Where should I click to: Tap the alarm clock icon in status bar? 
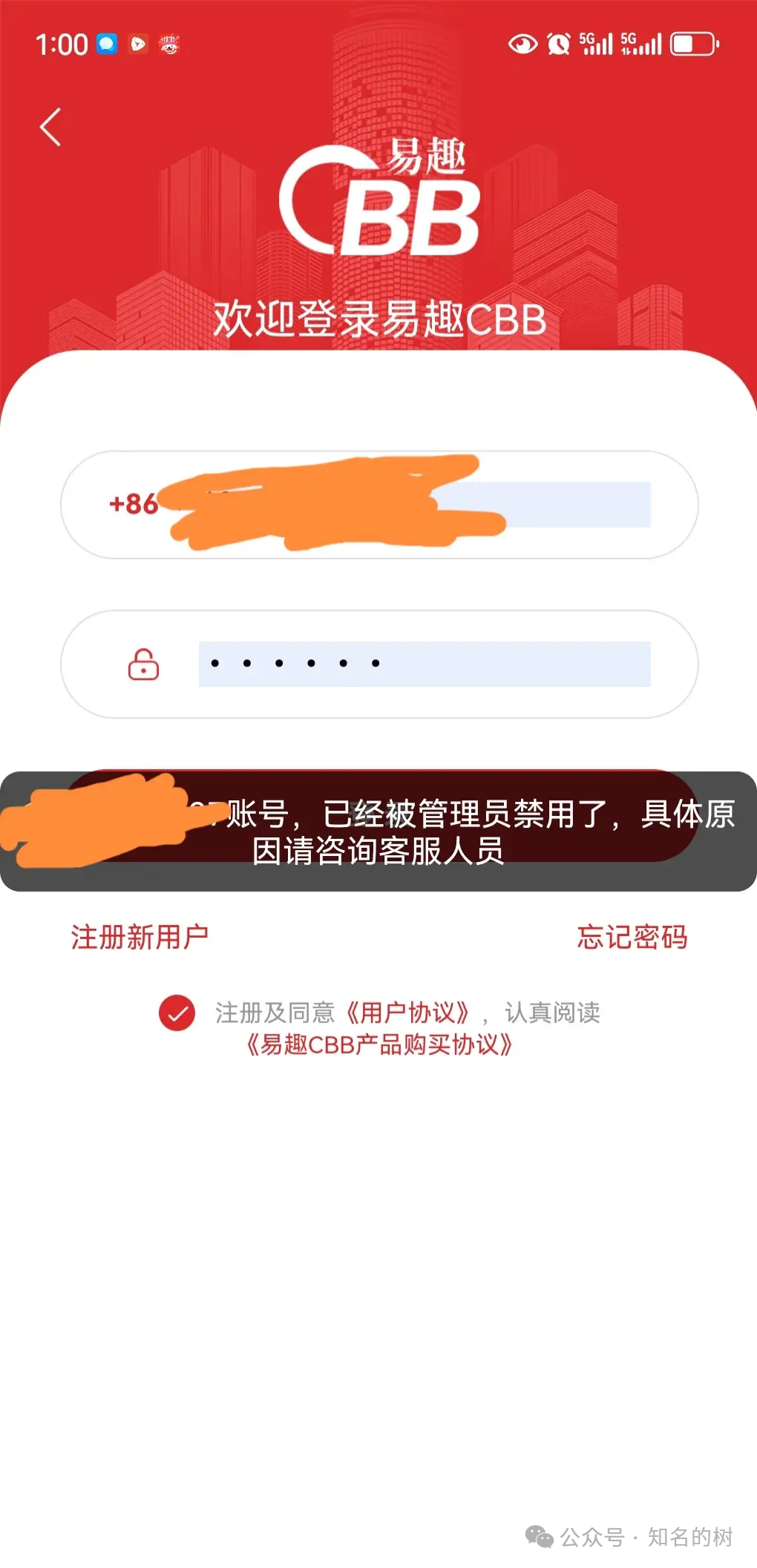558,45
